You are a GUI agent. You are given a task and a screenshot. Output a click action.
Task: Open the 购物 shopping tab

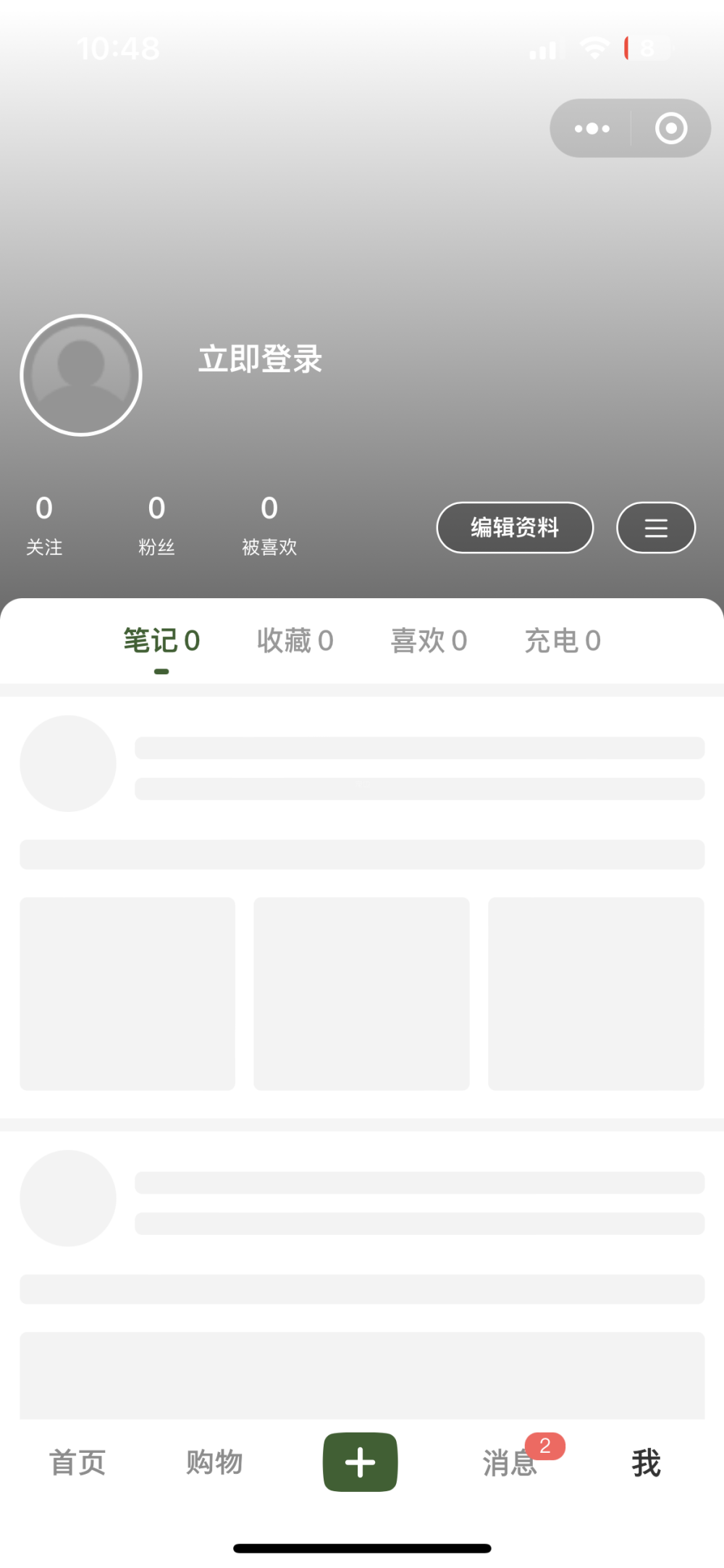pos(214,1462)
